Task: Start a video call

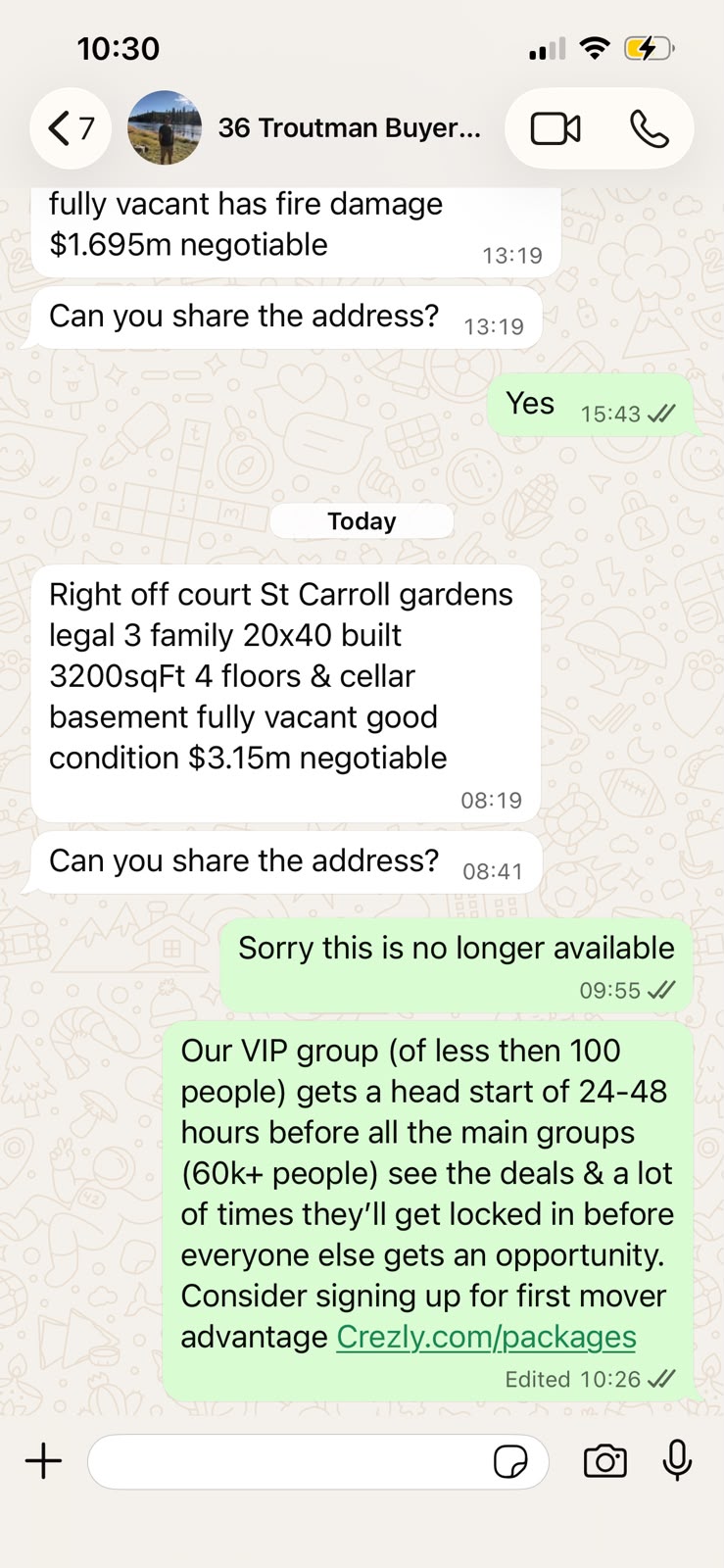Action: click(555, 128)
